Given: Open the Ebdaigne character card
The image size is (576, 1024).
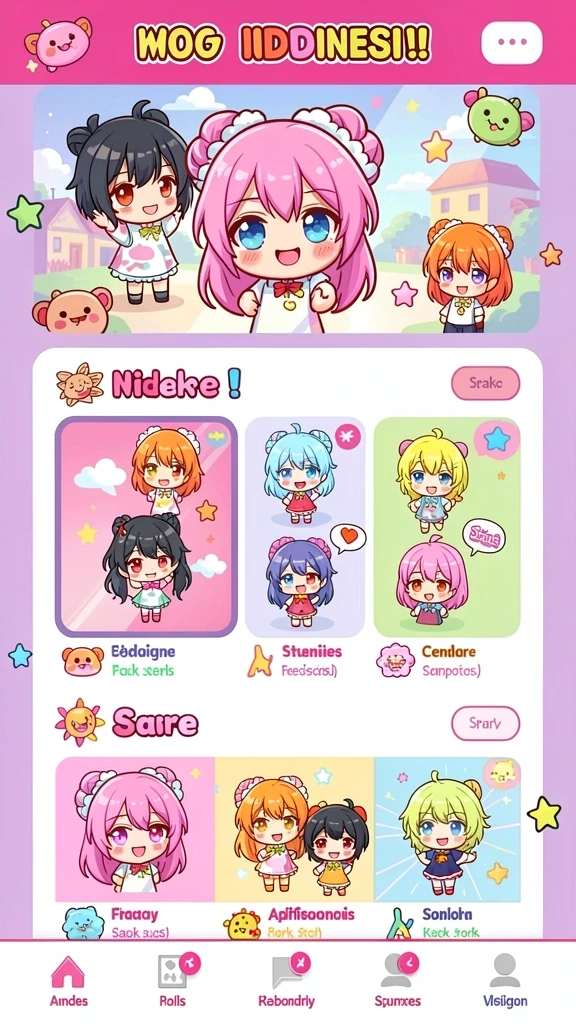Looking at the screenshot, I should (x=146, y=526).
